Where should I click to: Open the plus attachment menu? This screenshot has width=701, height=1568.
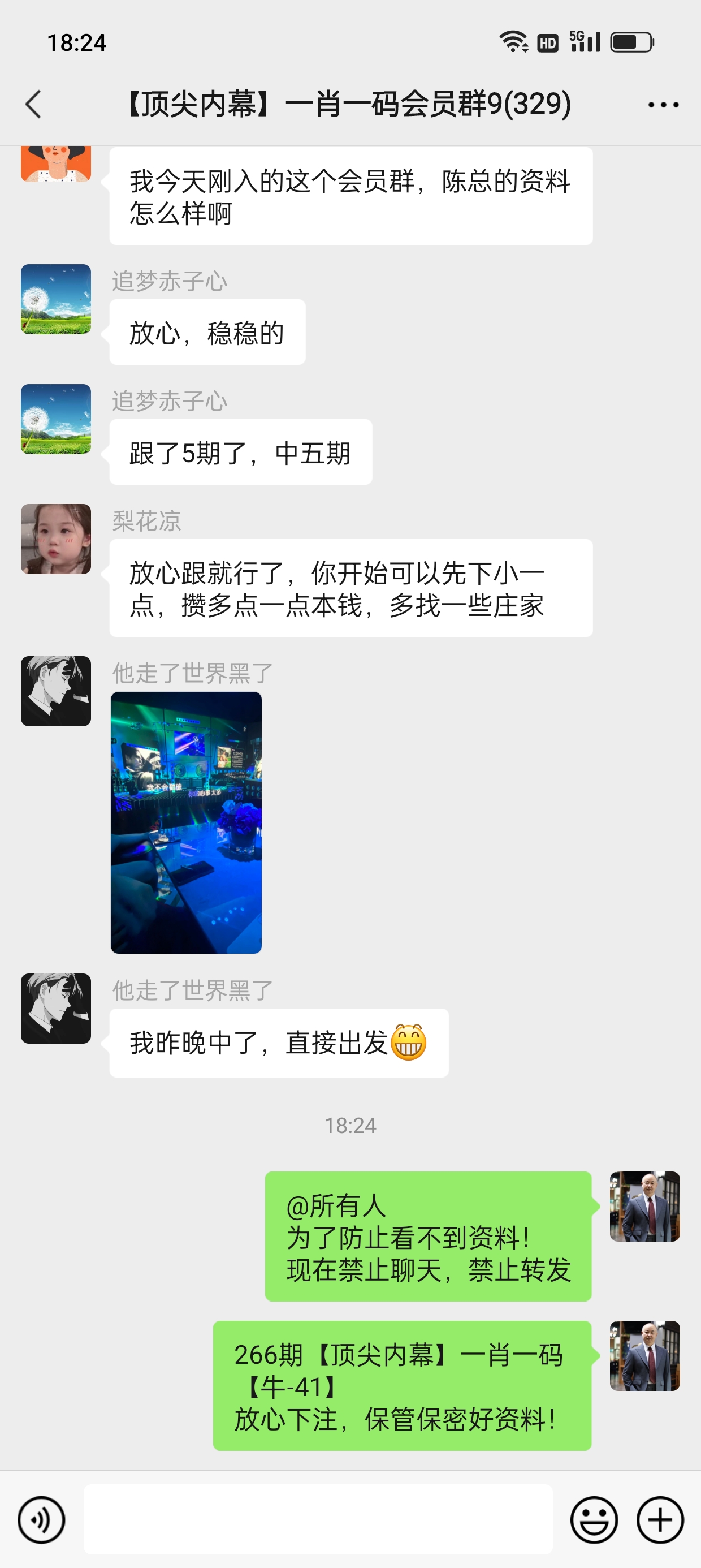pos(660,1519)
